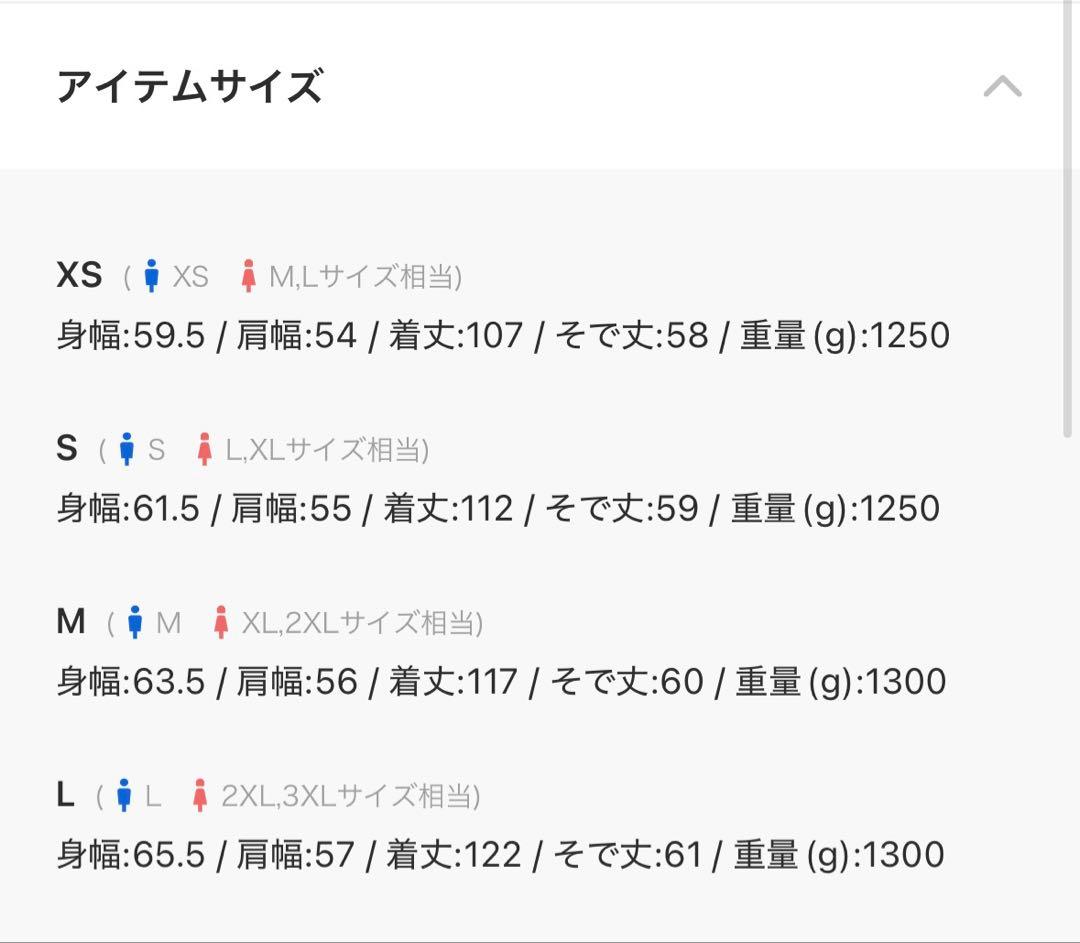Collapse the アイテムサイズ section
The image size is (1080, 943).
1002,87
